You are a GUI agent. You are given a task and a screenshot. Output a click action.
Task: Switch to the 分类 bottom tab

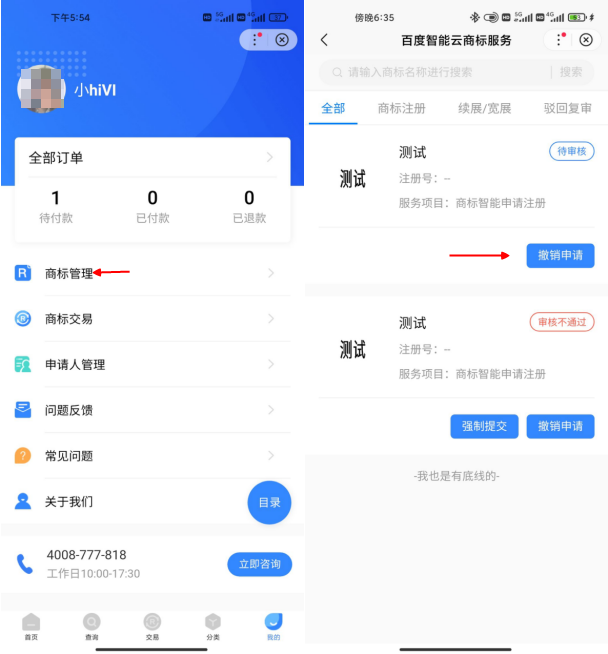pos(213,626)
